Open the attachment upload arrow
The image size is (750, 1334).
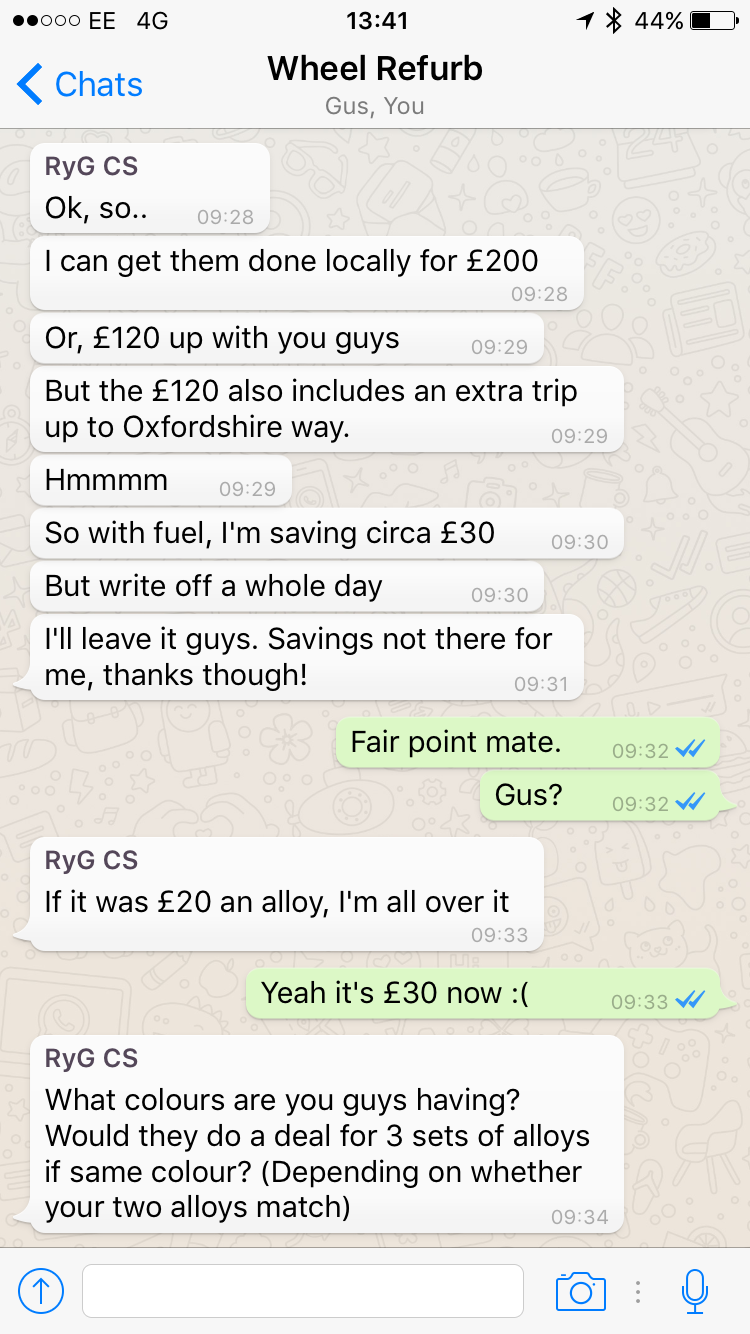tap(41, 1291)
